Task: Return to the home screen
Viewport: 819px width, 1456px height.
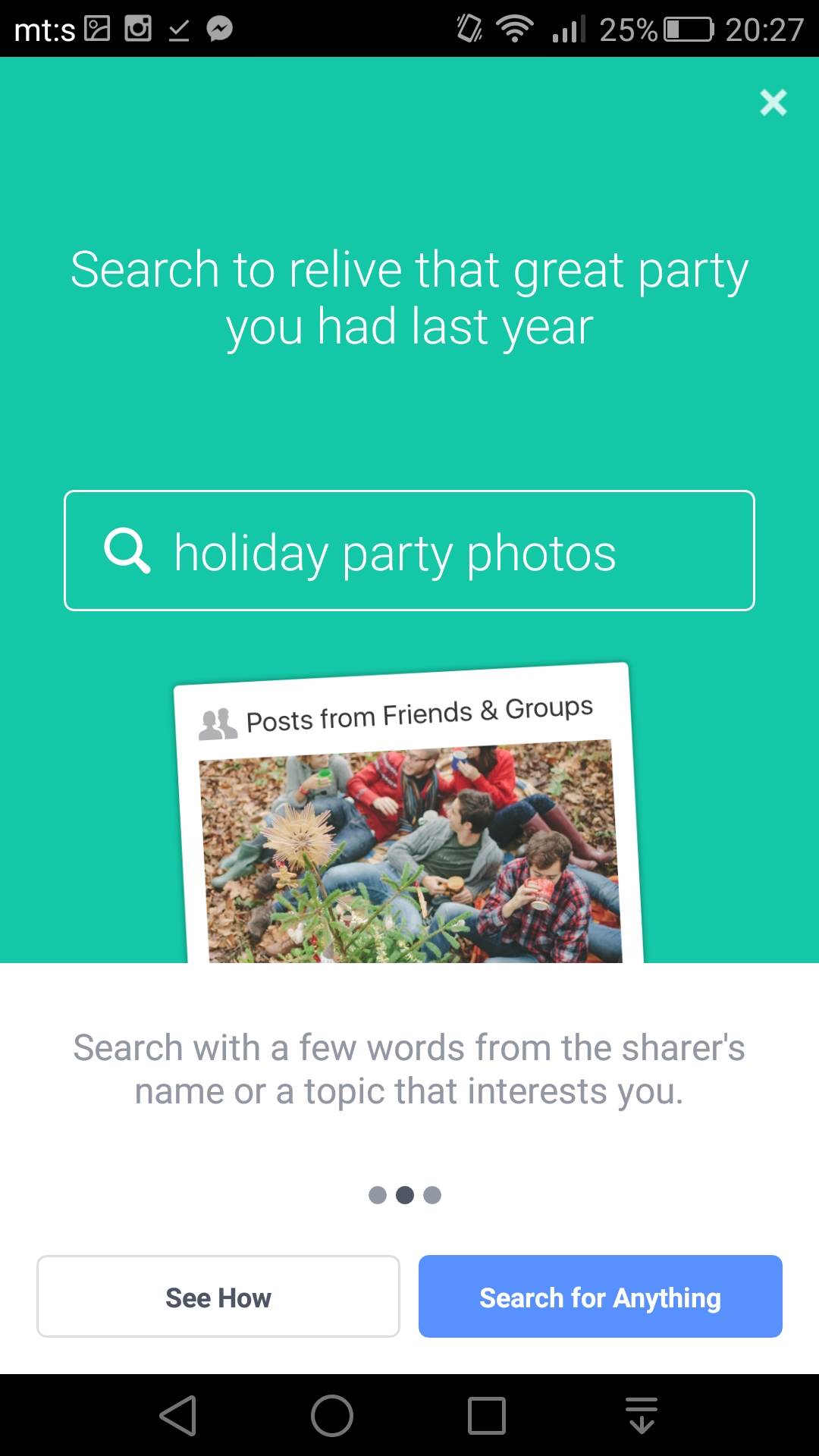Action: pyautogui.click(x=332, y=1415)
